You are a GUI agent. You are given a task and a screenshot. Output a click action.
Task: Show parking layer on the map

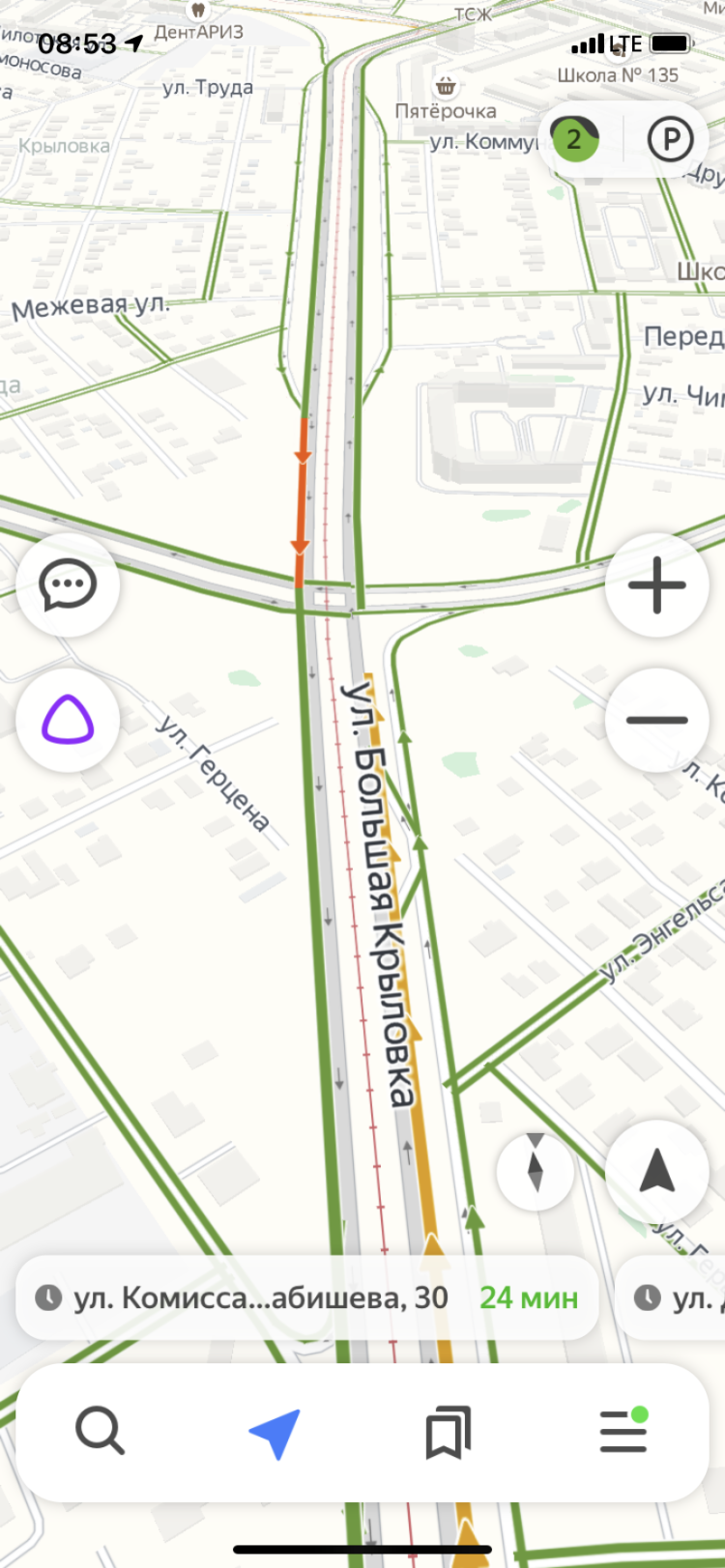[x=670, y=140]
